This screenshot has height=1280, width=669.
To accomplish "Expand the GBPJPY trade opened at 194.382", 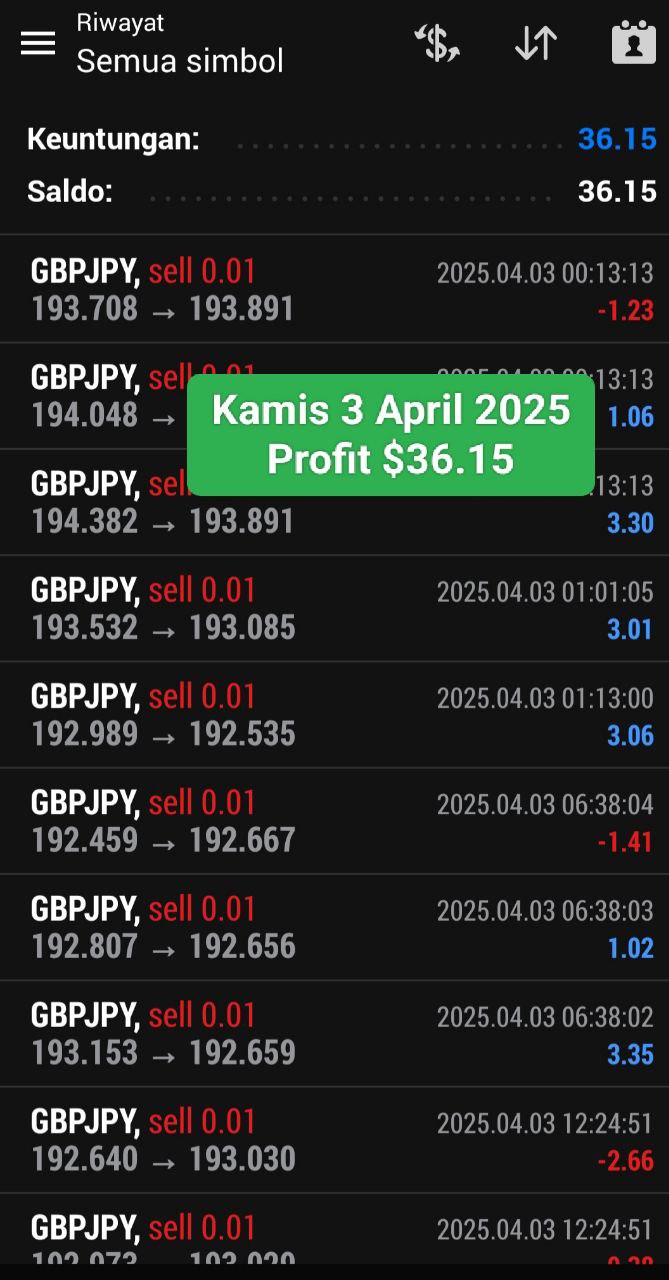I will [334, 502].
